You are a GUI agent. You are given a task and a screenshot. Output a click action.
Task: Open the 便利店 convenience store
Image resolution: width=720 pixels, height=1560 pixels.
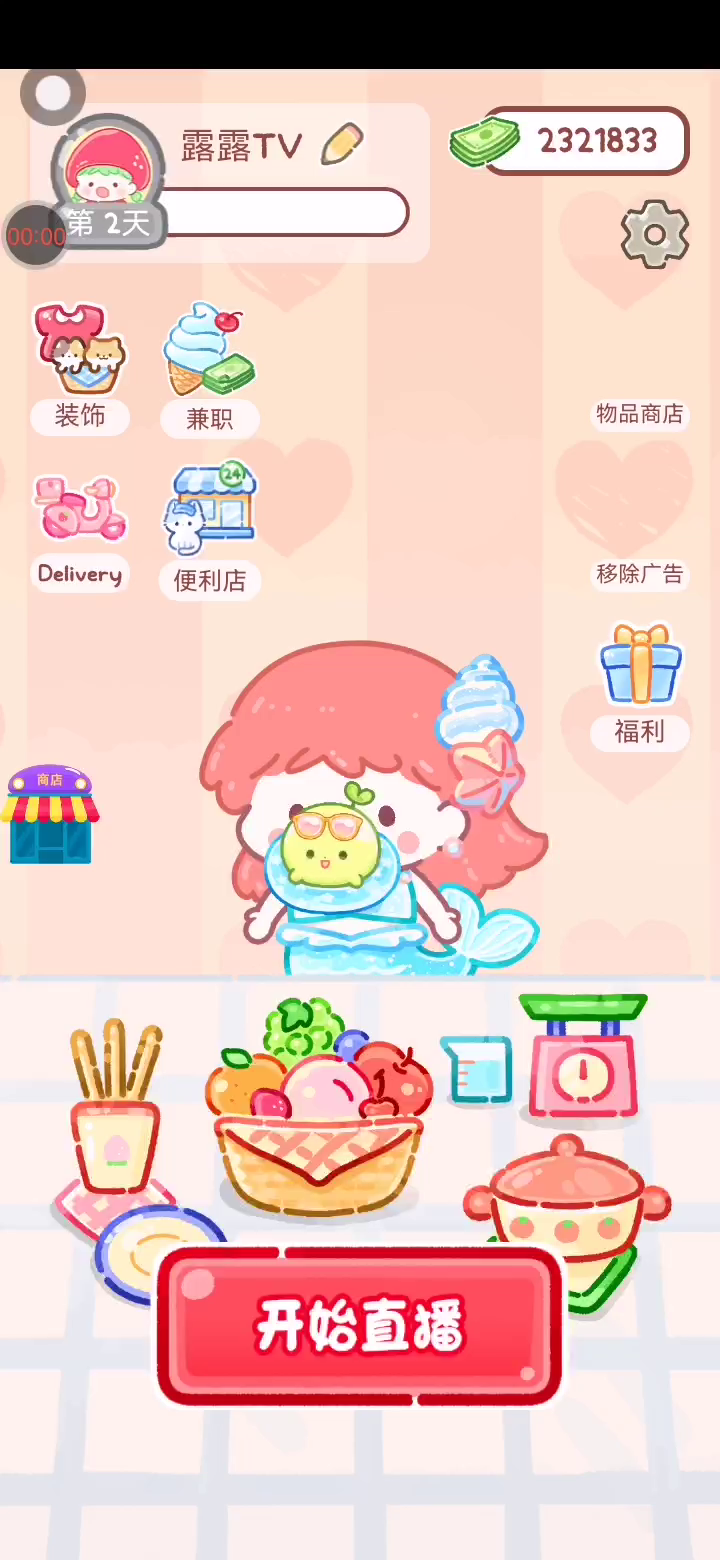coord(210,527)
